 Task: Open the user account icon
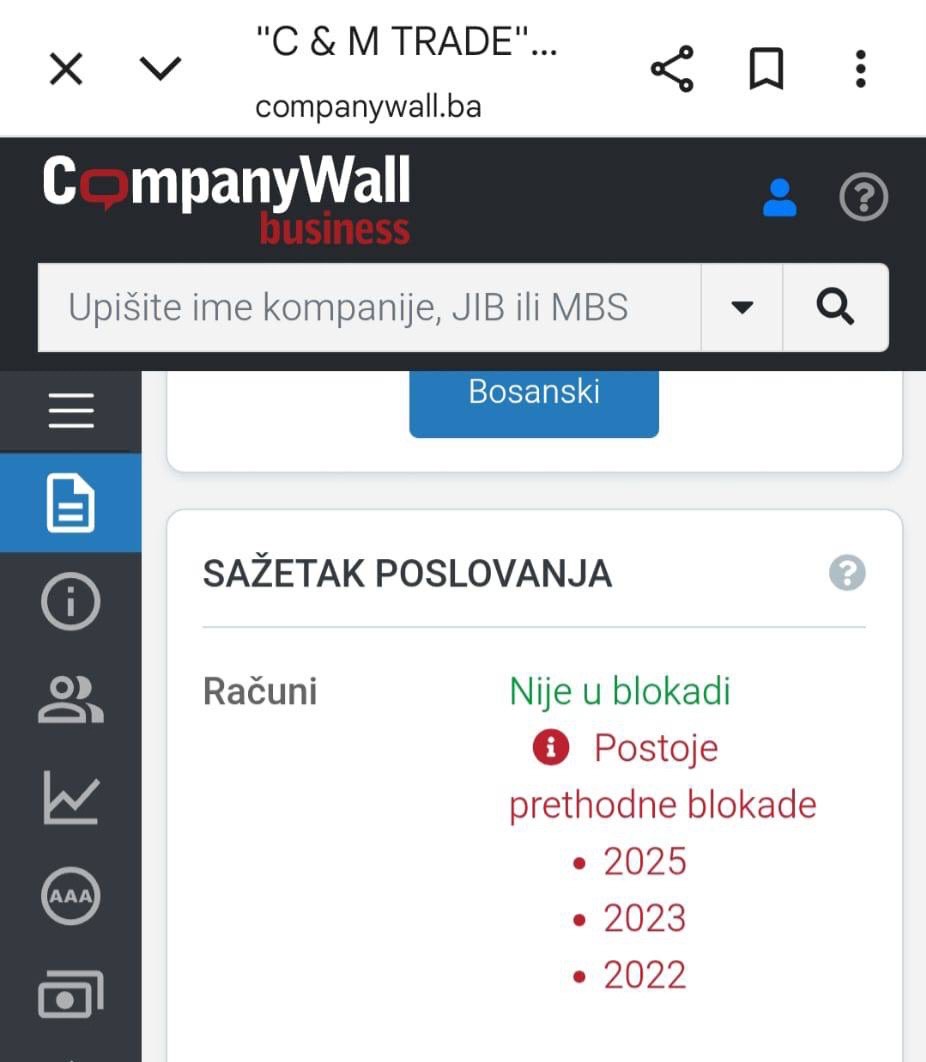point(779,198)
